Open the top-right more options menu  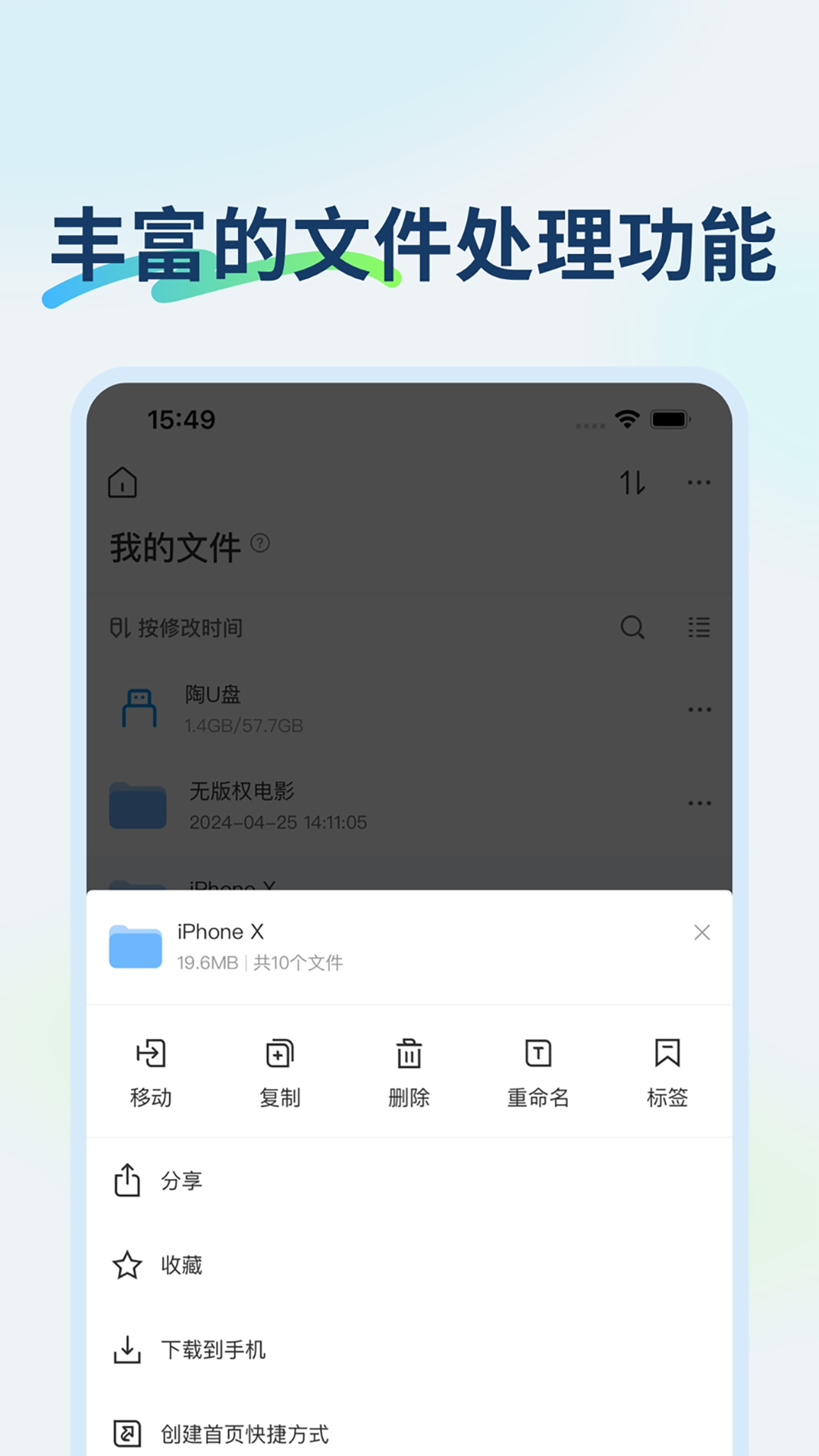tap(697, 482)
